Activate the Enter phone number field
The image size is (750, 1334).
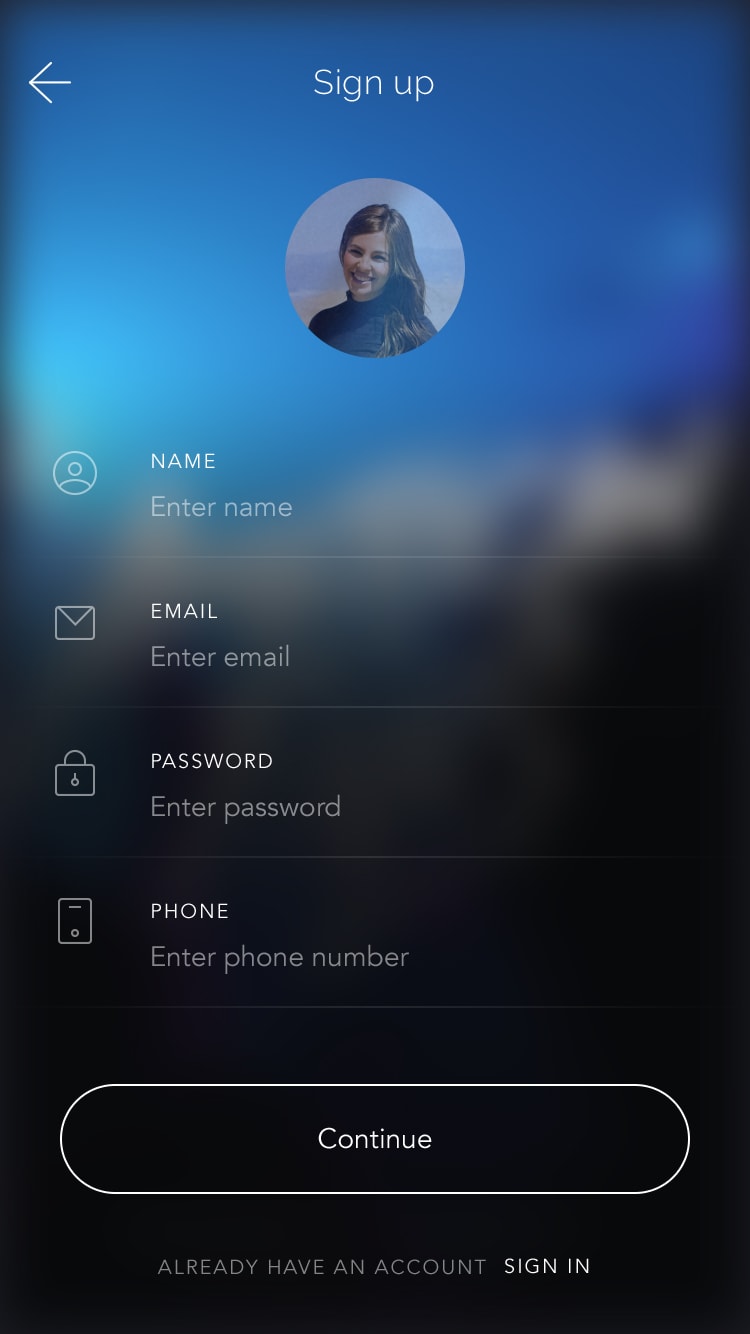click(x=420, y=957)
